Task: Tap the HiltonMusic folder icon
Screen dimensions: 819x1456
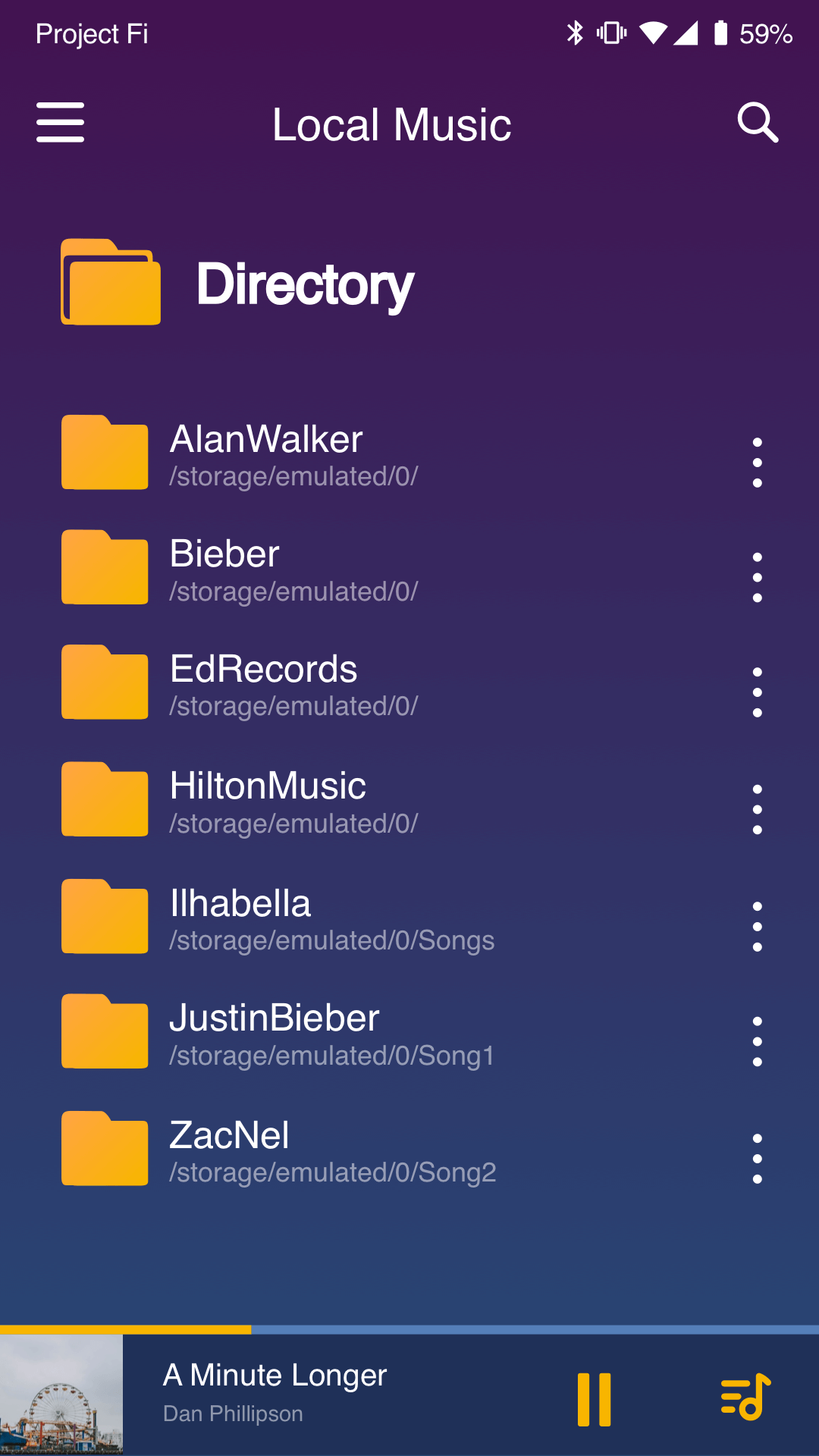Action: pos(104,800)
